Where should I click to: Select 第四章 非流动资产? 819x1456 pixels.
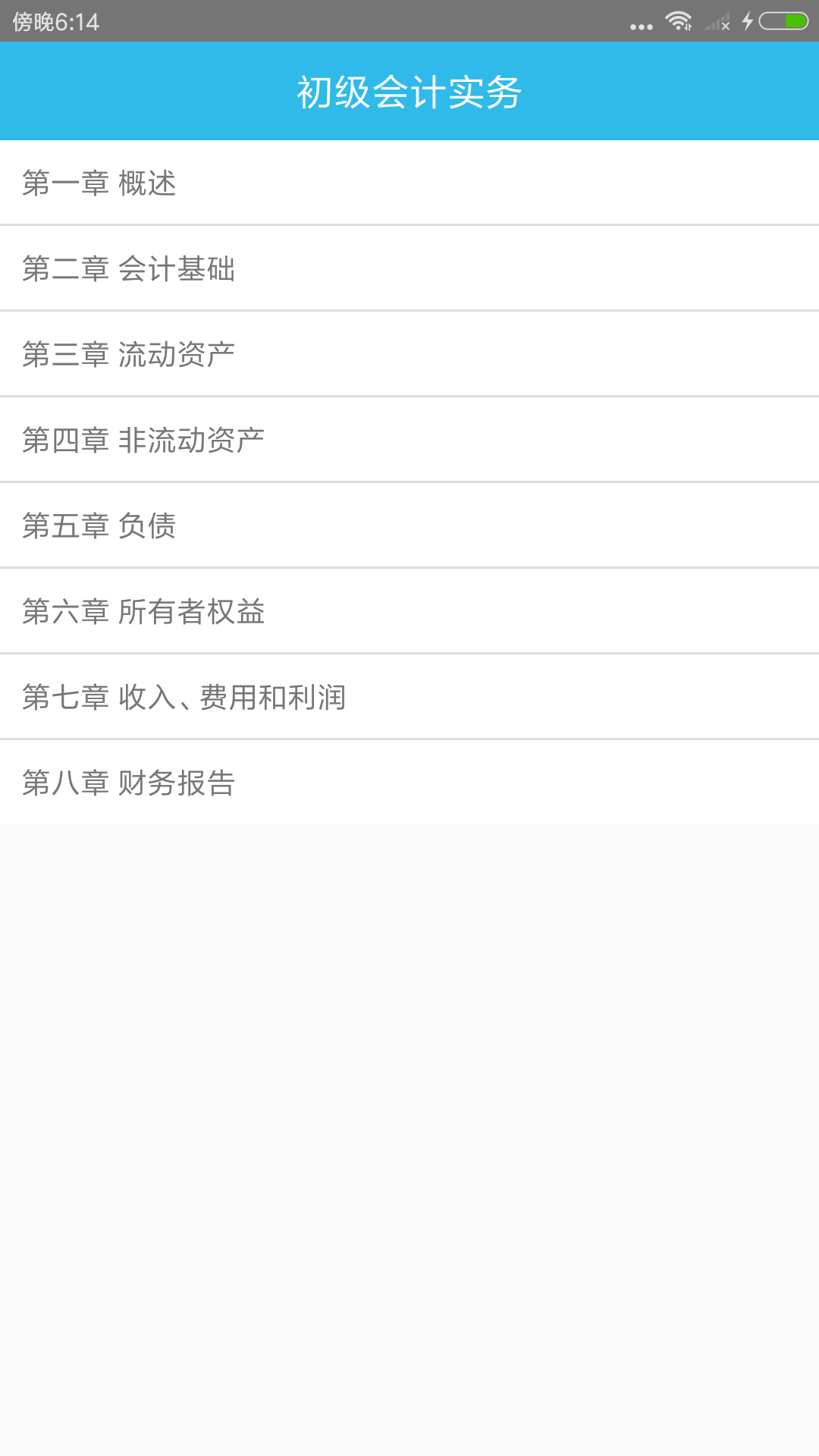[x=409, y=438]
